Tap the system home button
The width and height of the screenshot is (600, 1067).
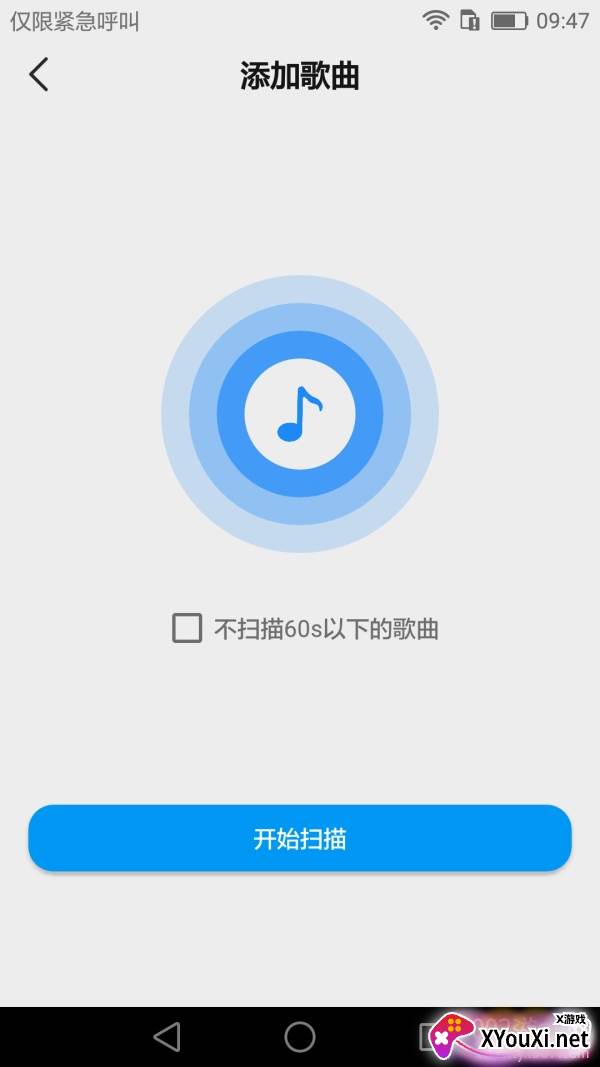(300, 1037)
